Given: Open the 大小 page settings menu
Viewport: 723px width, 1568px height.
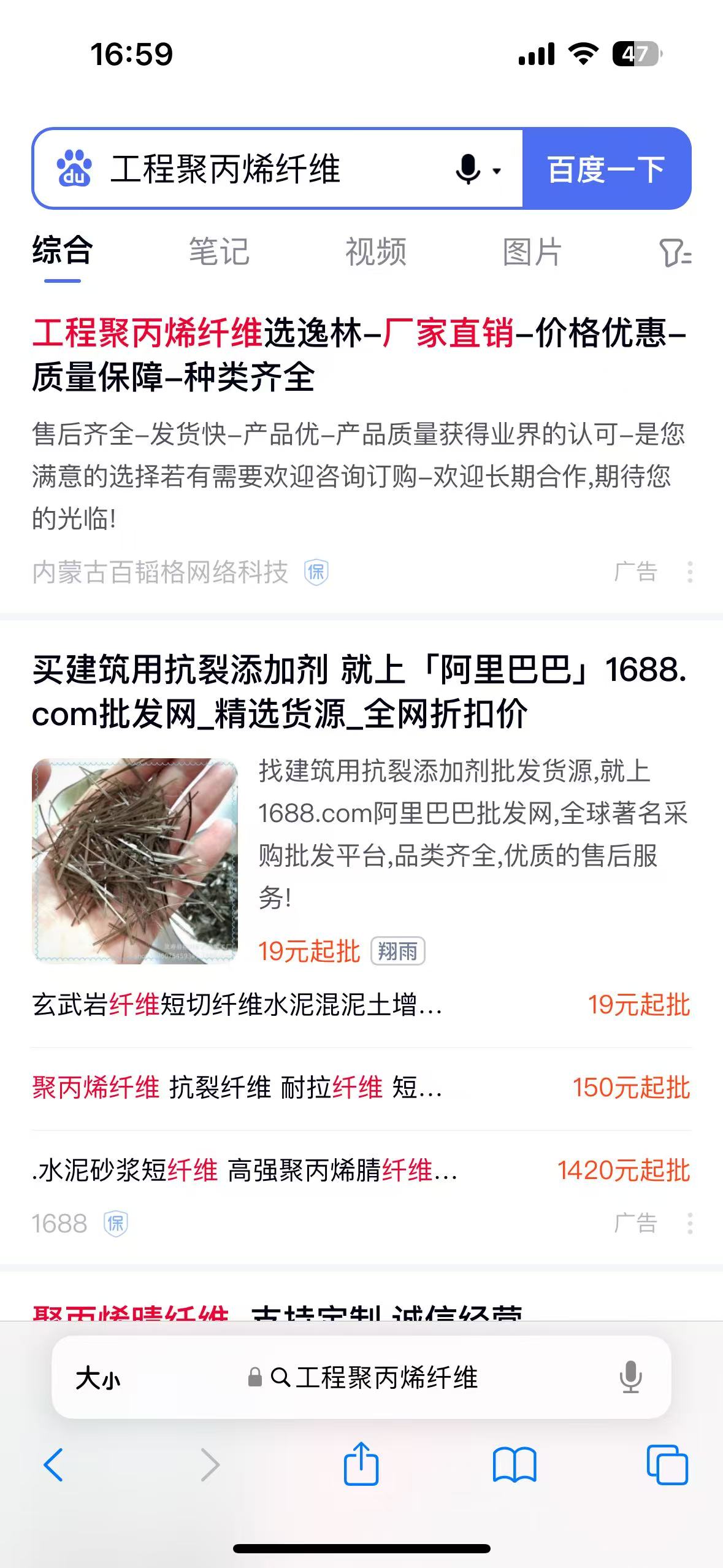Looking at the screenshot, I should pyautogui.click(x=98, y=1378).
